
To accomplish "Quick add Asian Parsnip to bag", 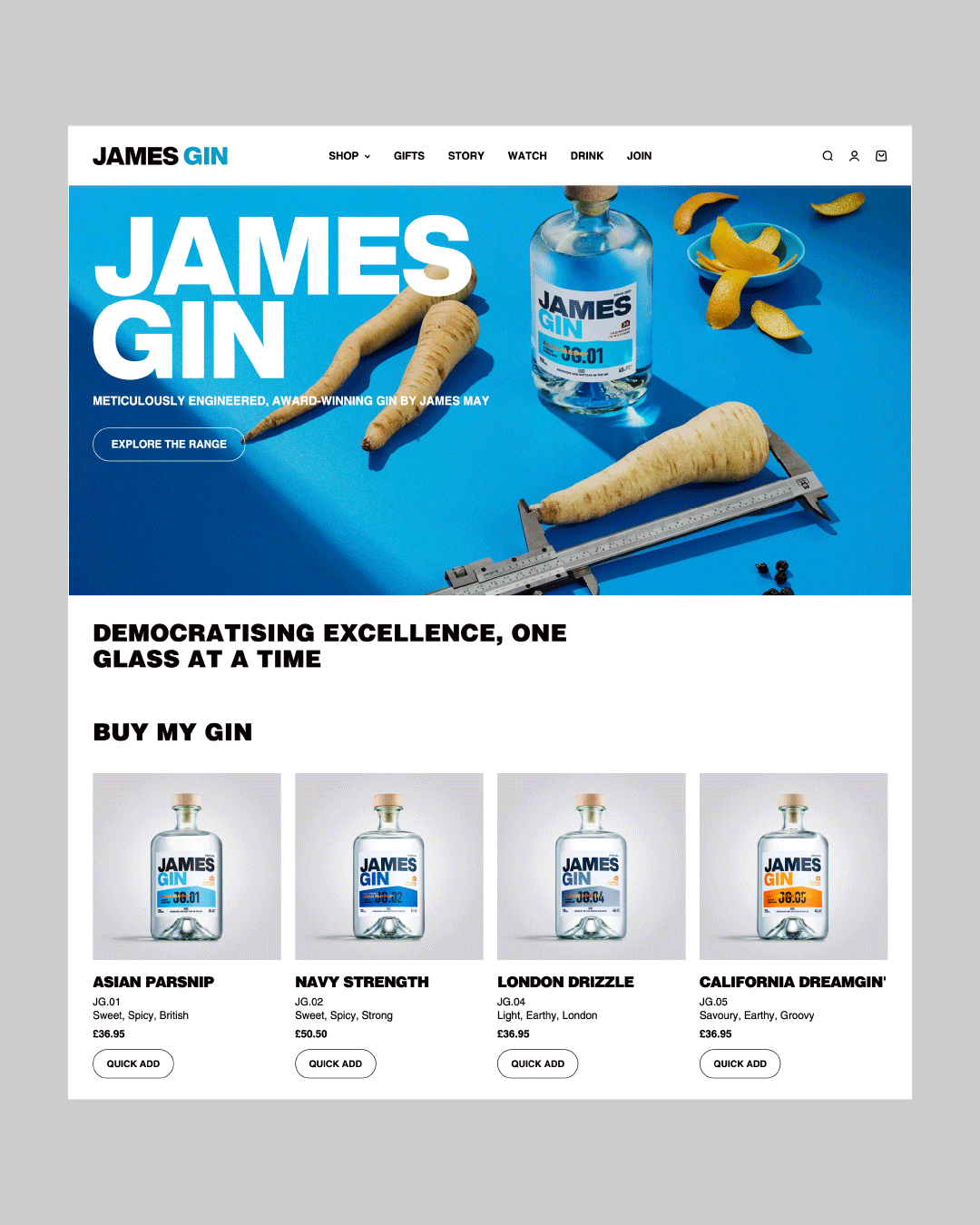I will (133, 1063).
